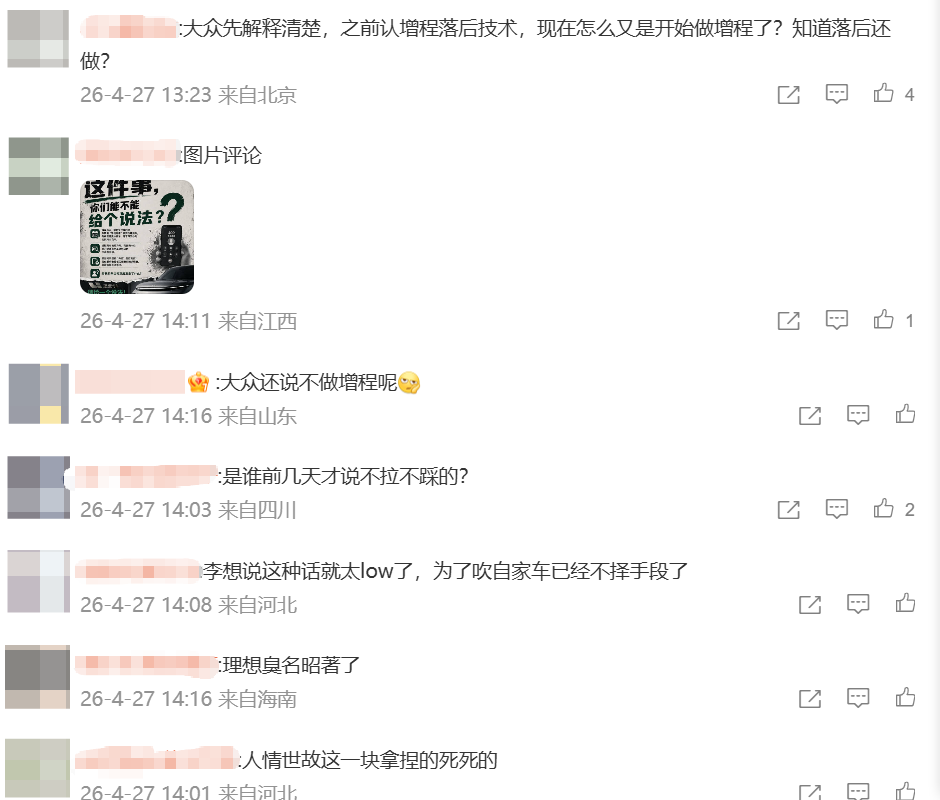The image size is (940, 800).
Task: Share the 大众还说不做增程呢 comment
Action: [x=810, y=415]
